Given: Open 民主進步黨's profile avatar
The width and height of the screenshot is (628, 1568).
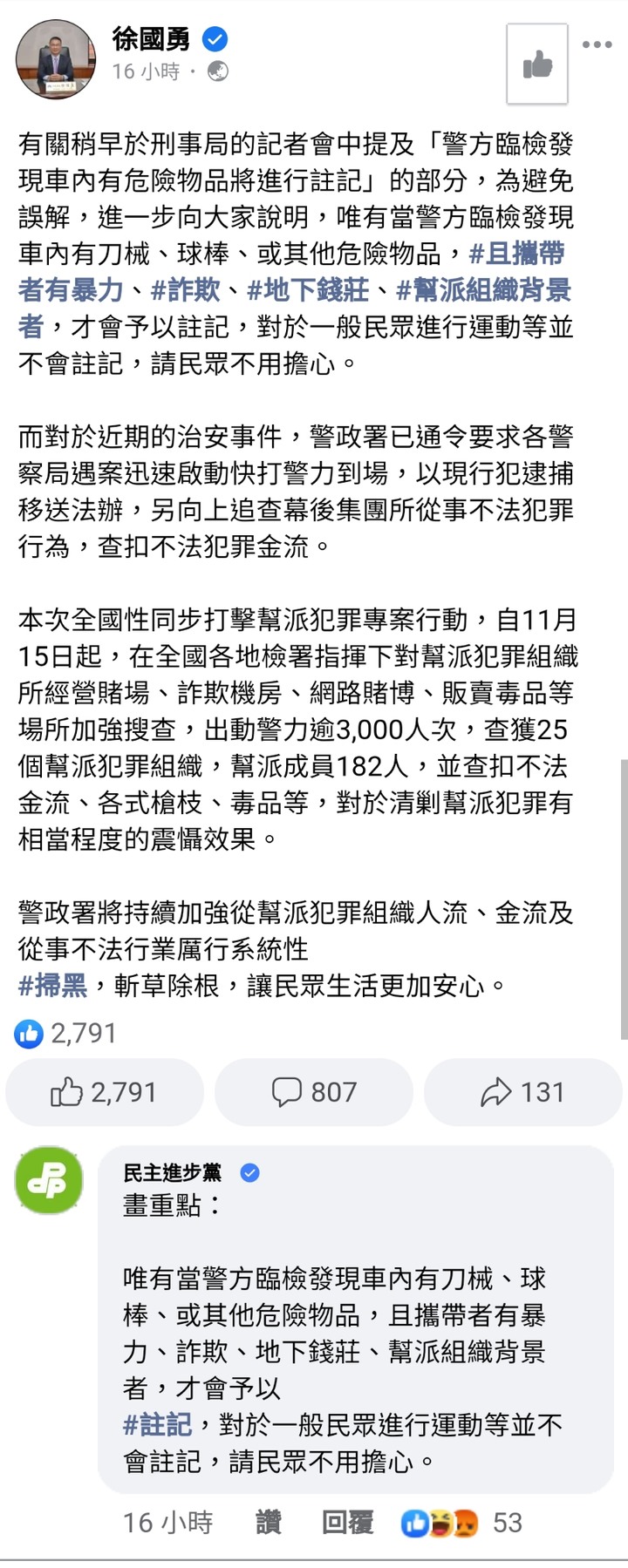Looking at the screenshot, I should 49,1181.
